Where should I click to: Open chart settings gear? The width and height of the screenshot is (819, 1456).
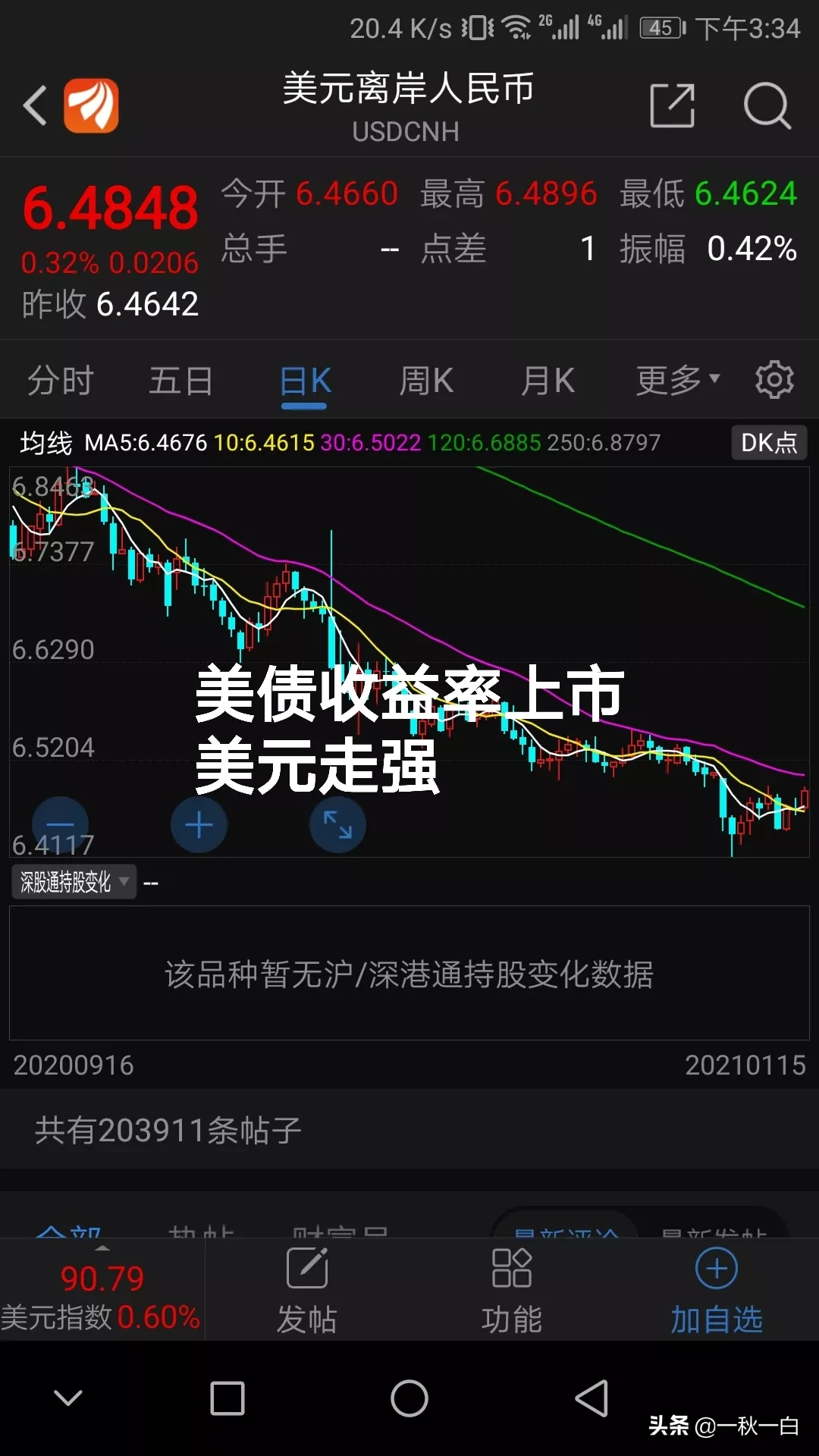click(774, 380)
